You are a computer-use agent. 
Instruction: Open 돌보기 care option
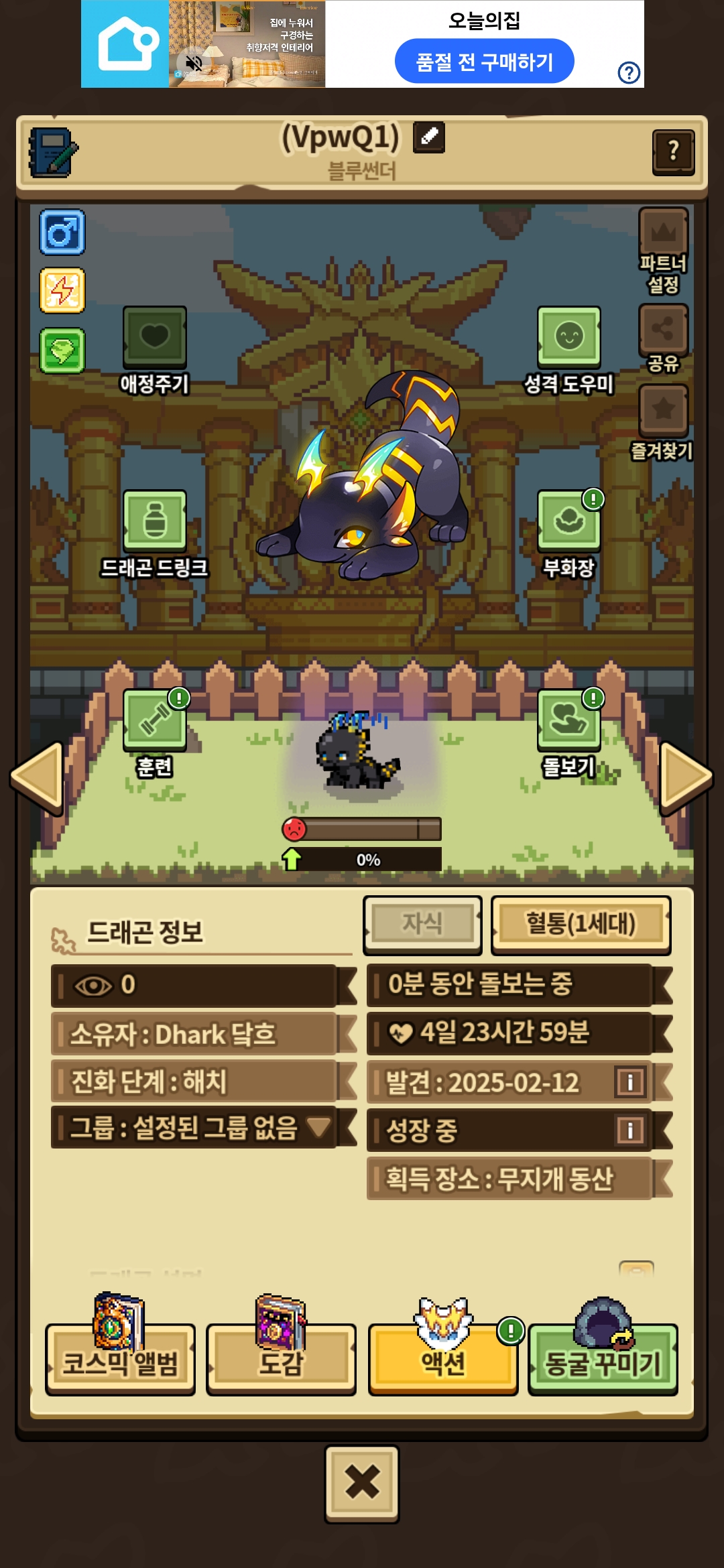pos(568,720)
